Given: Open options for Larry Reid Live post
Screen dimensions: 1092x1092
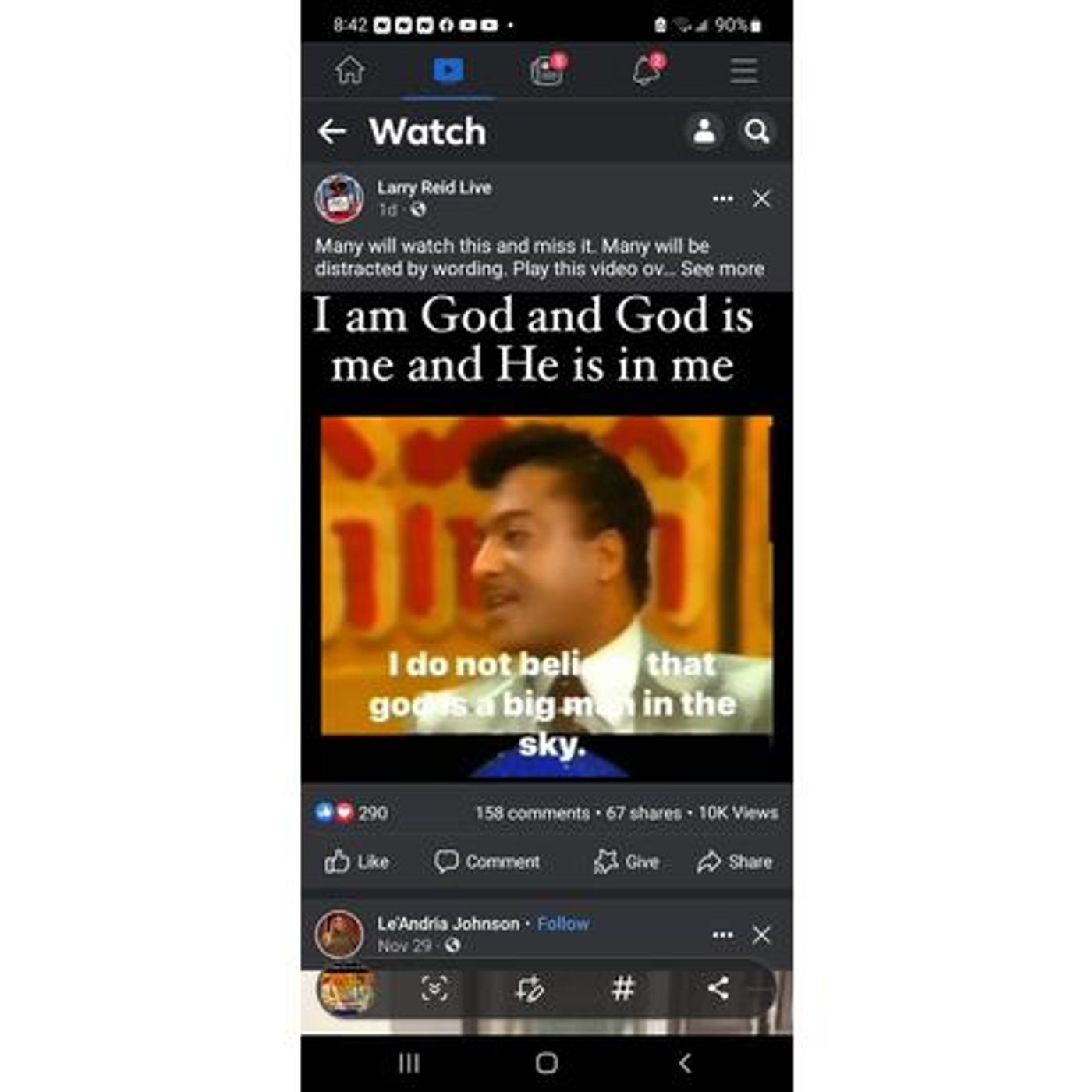Looking at the screenshot, I should coord(722,199).
